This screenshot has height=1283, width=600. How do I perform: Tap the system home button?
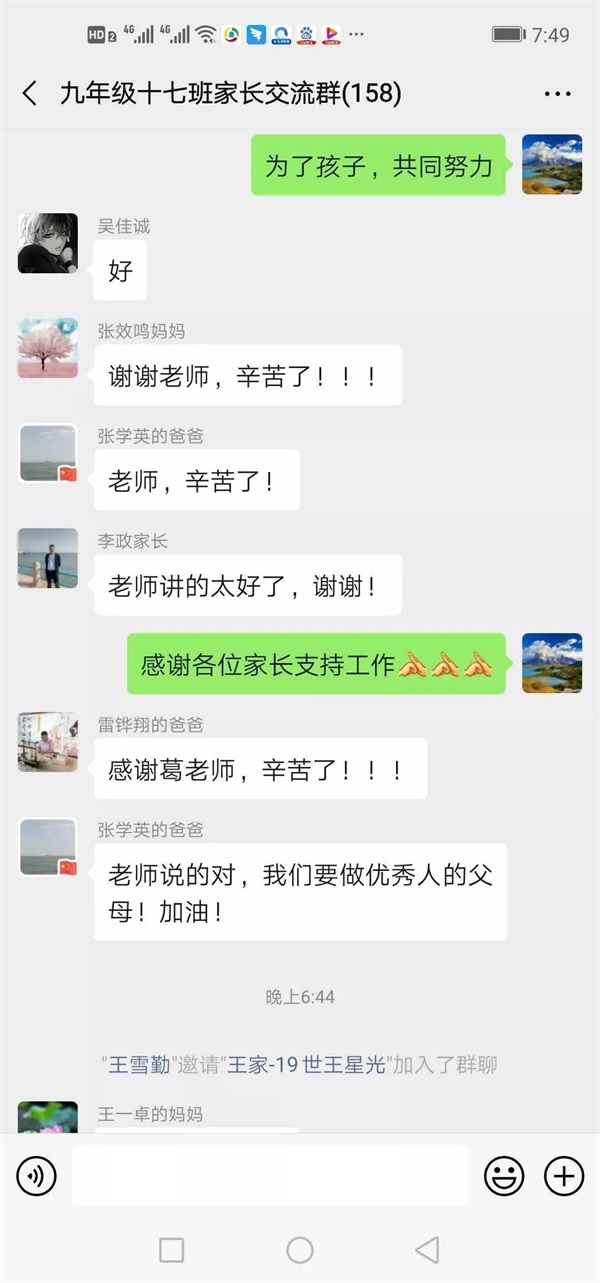(x=300, y=1249)
